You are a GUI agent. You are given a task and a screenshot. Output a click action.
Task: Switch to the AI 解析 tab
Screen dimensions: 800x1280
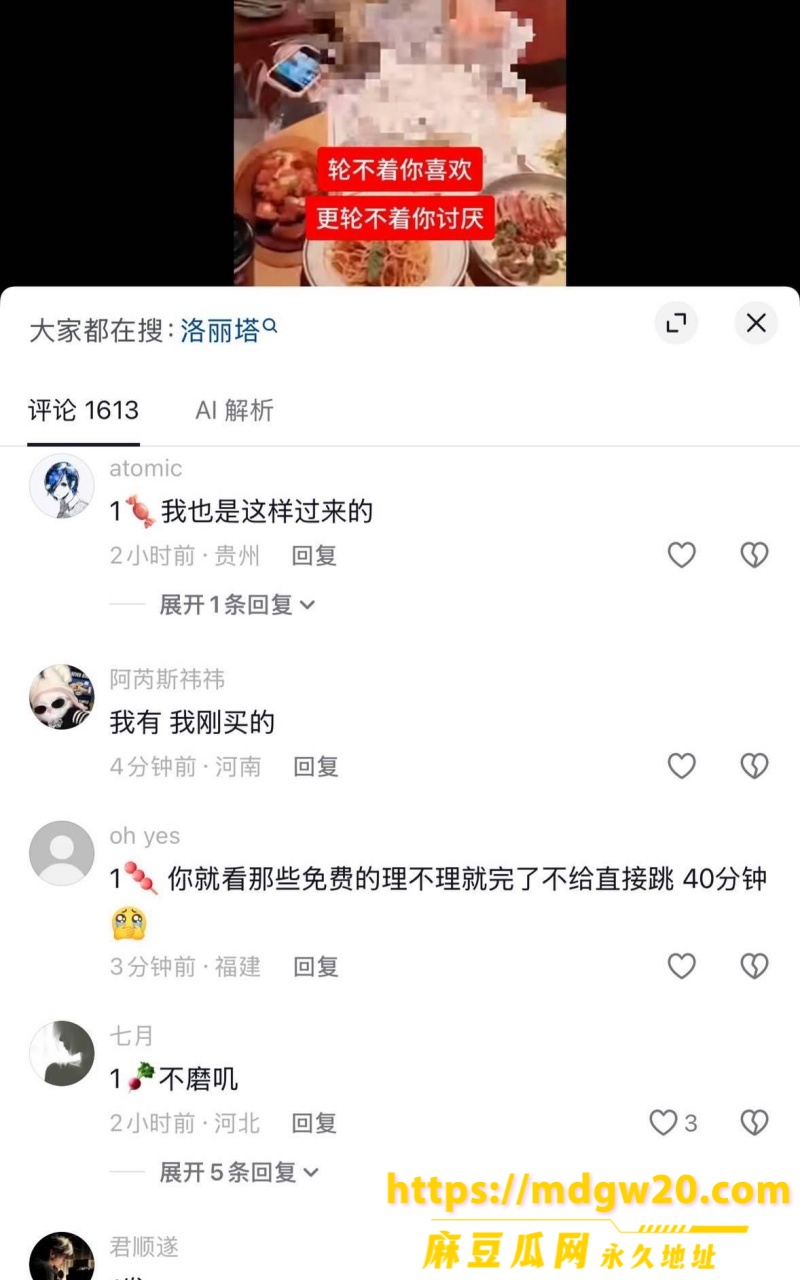tap(234, 410)
